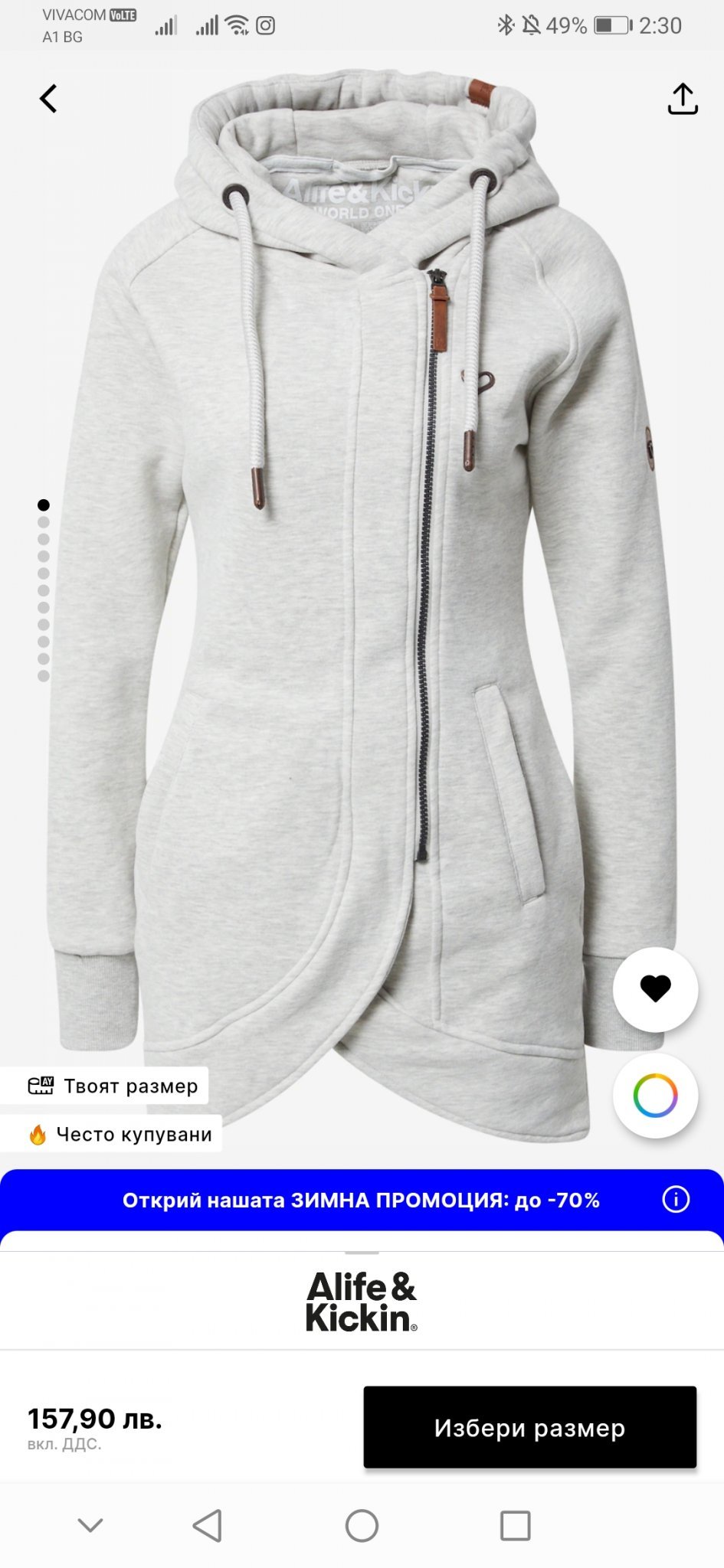Share this hoodie product
This screenshot has width=724, height=1568.
coord(682,100)
